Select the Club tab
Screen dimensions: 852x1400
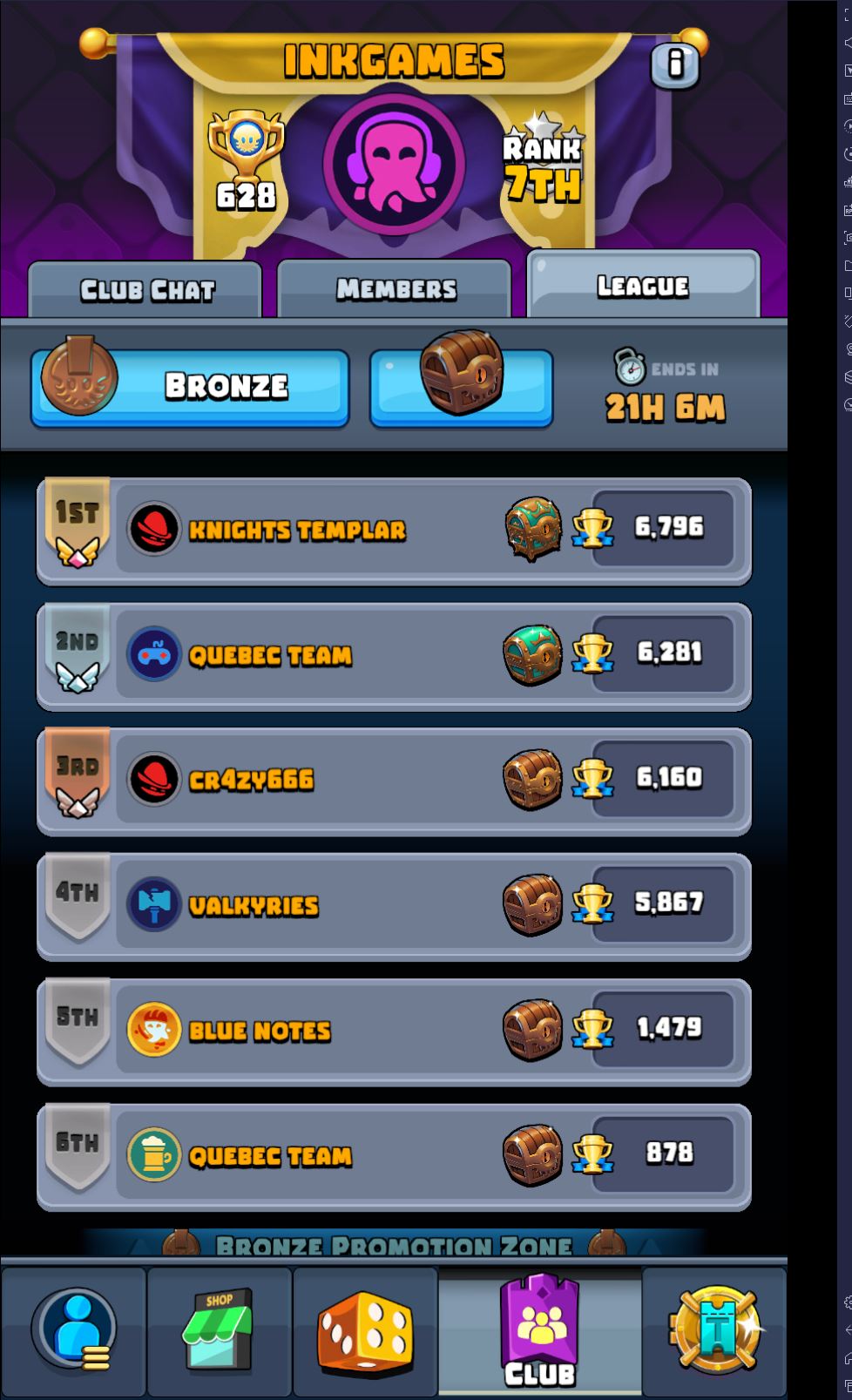coord(540,1331)
